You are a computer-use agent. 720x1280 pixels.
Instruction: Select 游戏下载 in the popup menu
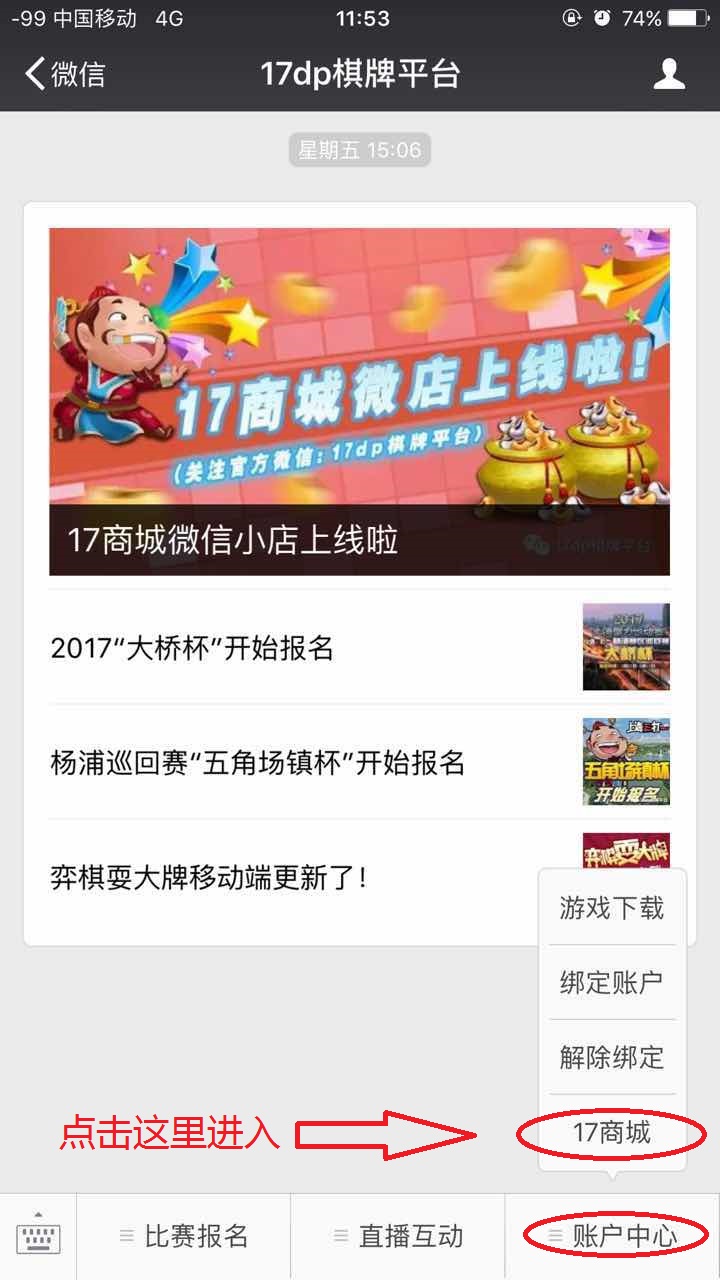point(611,908)
